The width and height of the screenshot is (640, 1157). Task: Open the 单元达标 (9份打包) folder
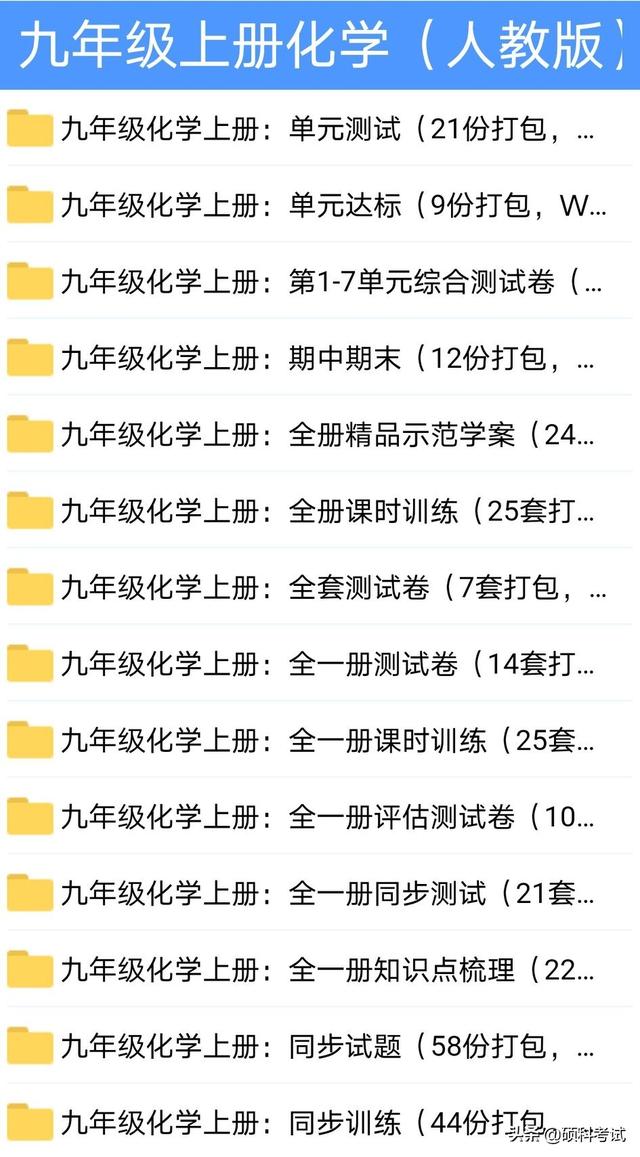[320, 204]
